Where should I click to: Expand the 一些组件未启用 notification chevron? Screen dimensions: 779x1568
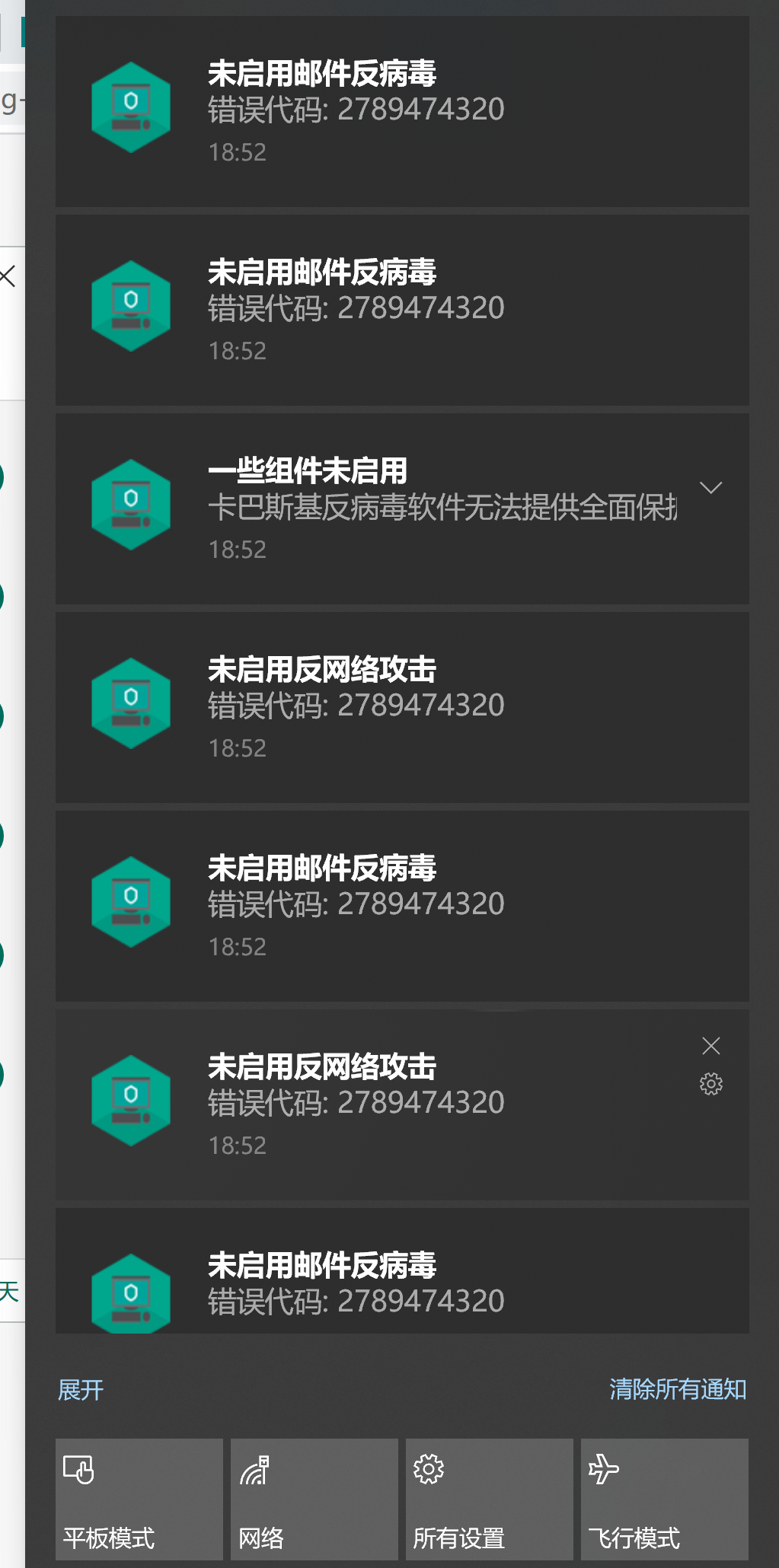click(x=710, y=488)
